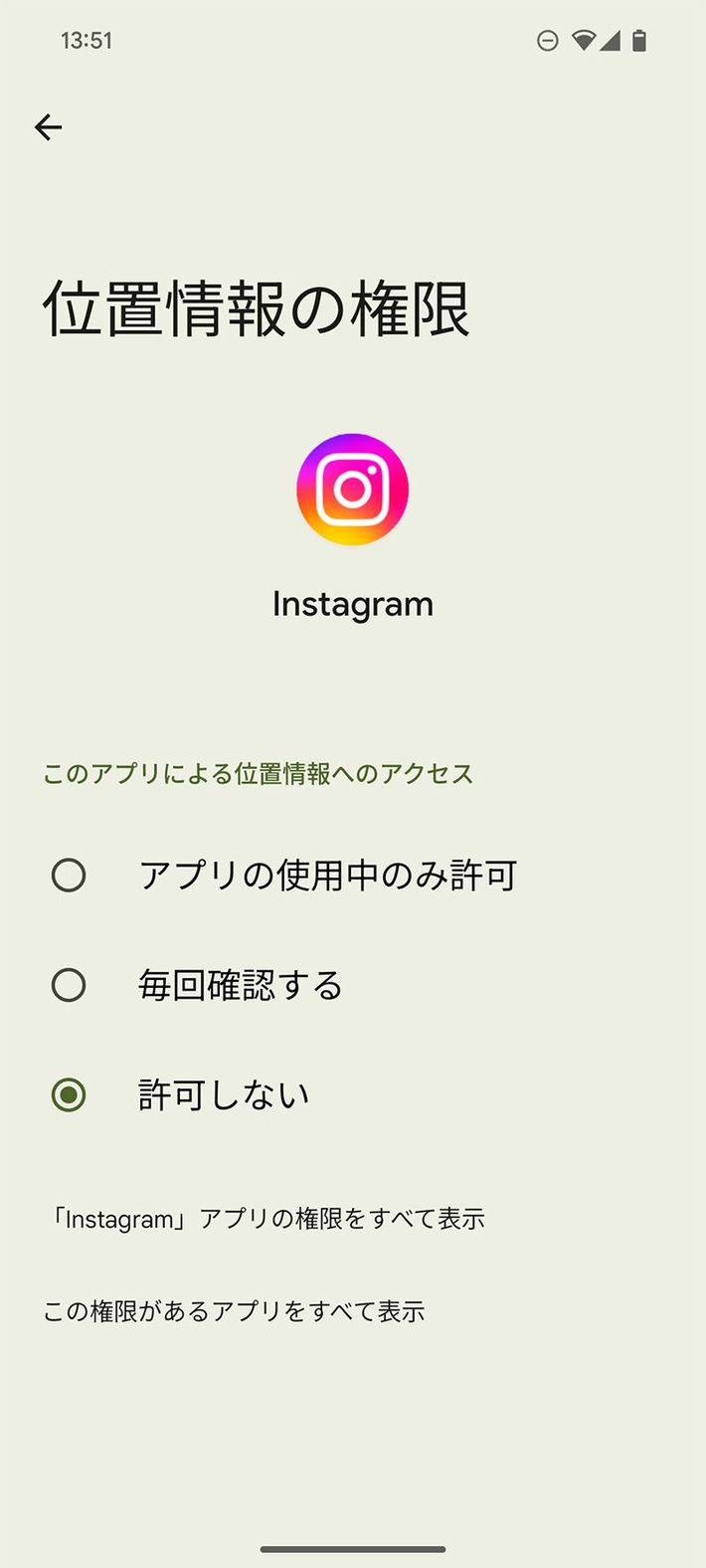Choose 毎回確認する radio option
Viewport: 706px width, 1568px height.
click(x=69, y=985)
